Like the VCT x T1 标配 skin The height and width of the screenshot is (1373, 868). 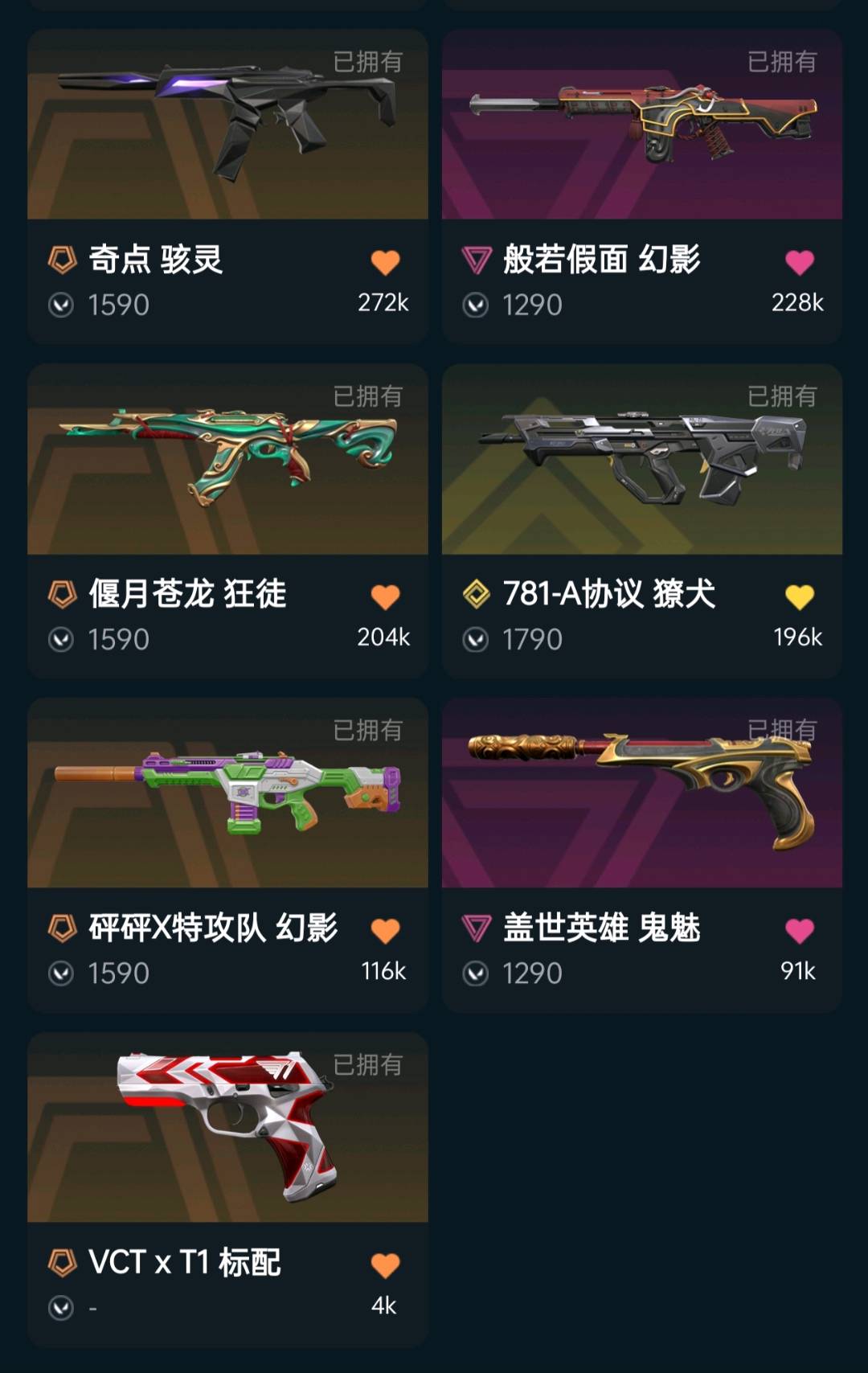385,1265
